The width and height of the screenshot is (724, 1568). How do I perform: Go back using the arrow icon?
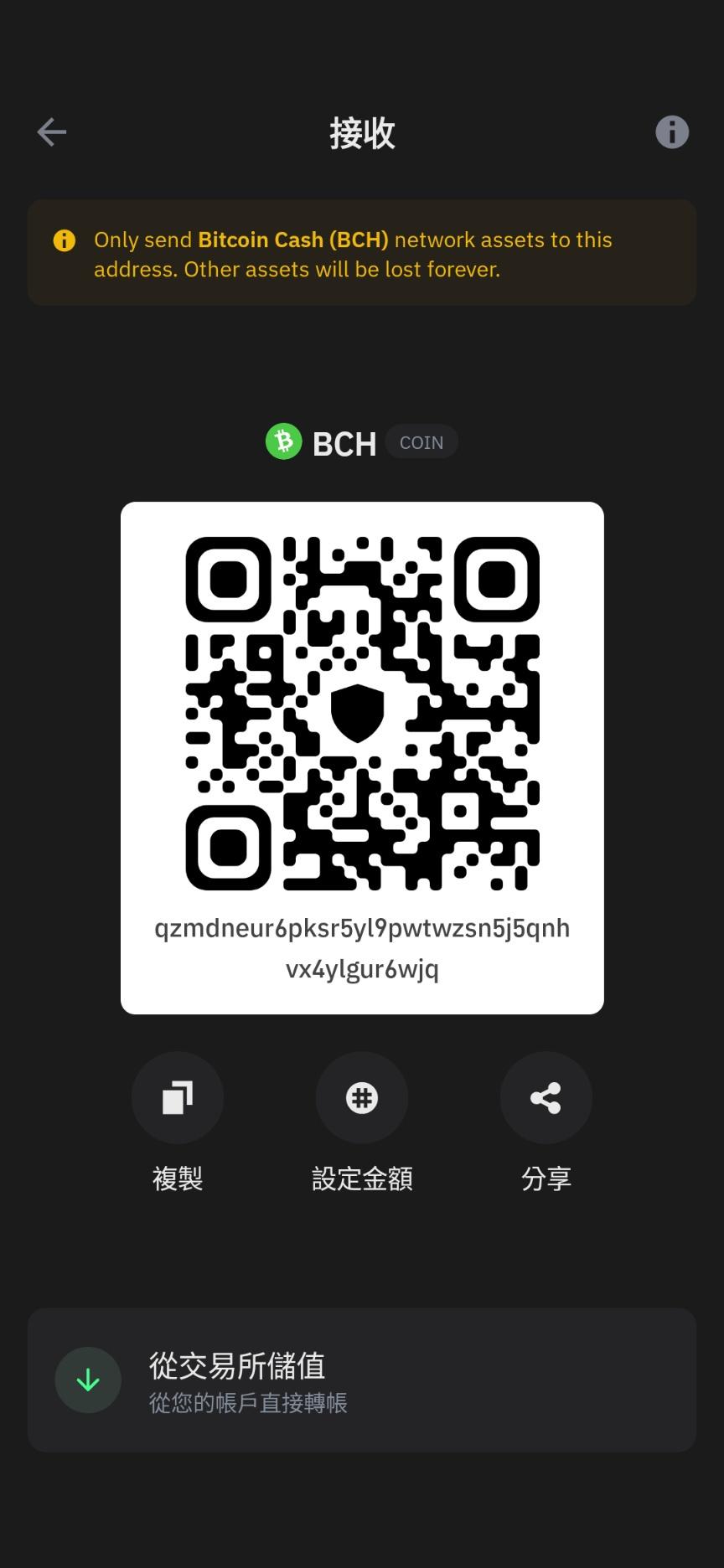(x=52, y=132)
